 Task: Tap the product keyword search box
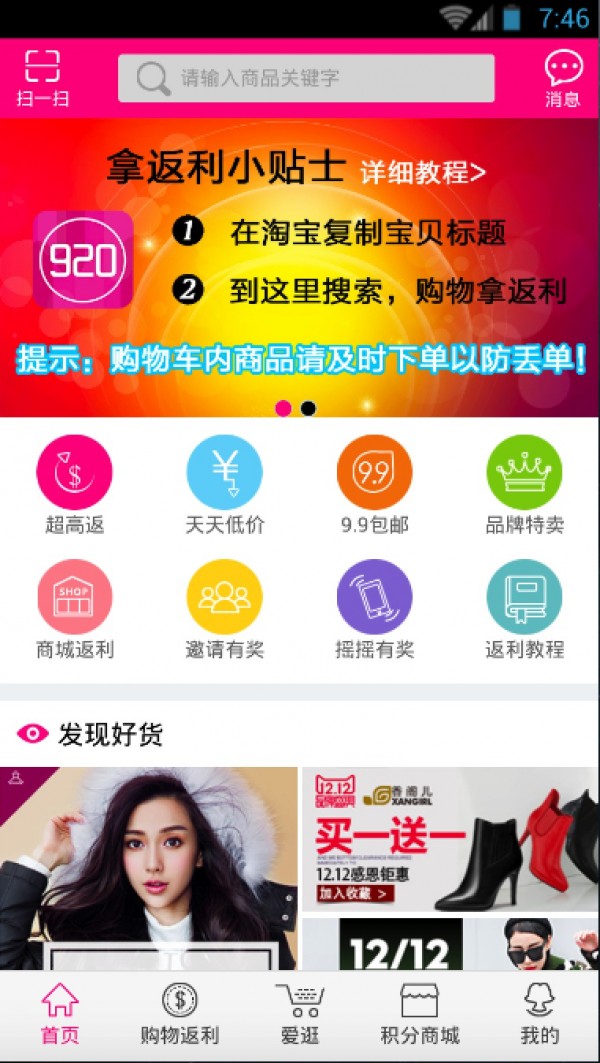[x=306, y=78]
